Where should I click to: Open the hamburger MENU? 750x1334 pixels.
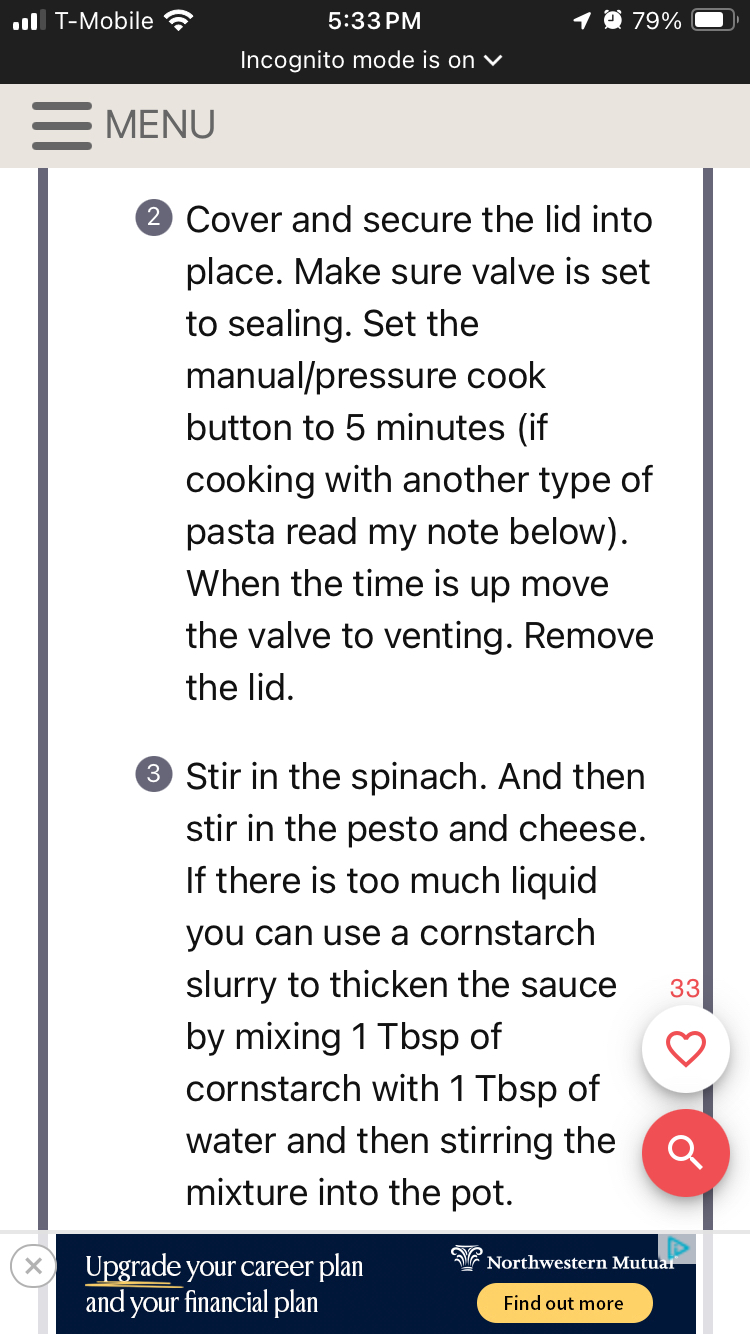click(124, 126)
